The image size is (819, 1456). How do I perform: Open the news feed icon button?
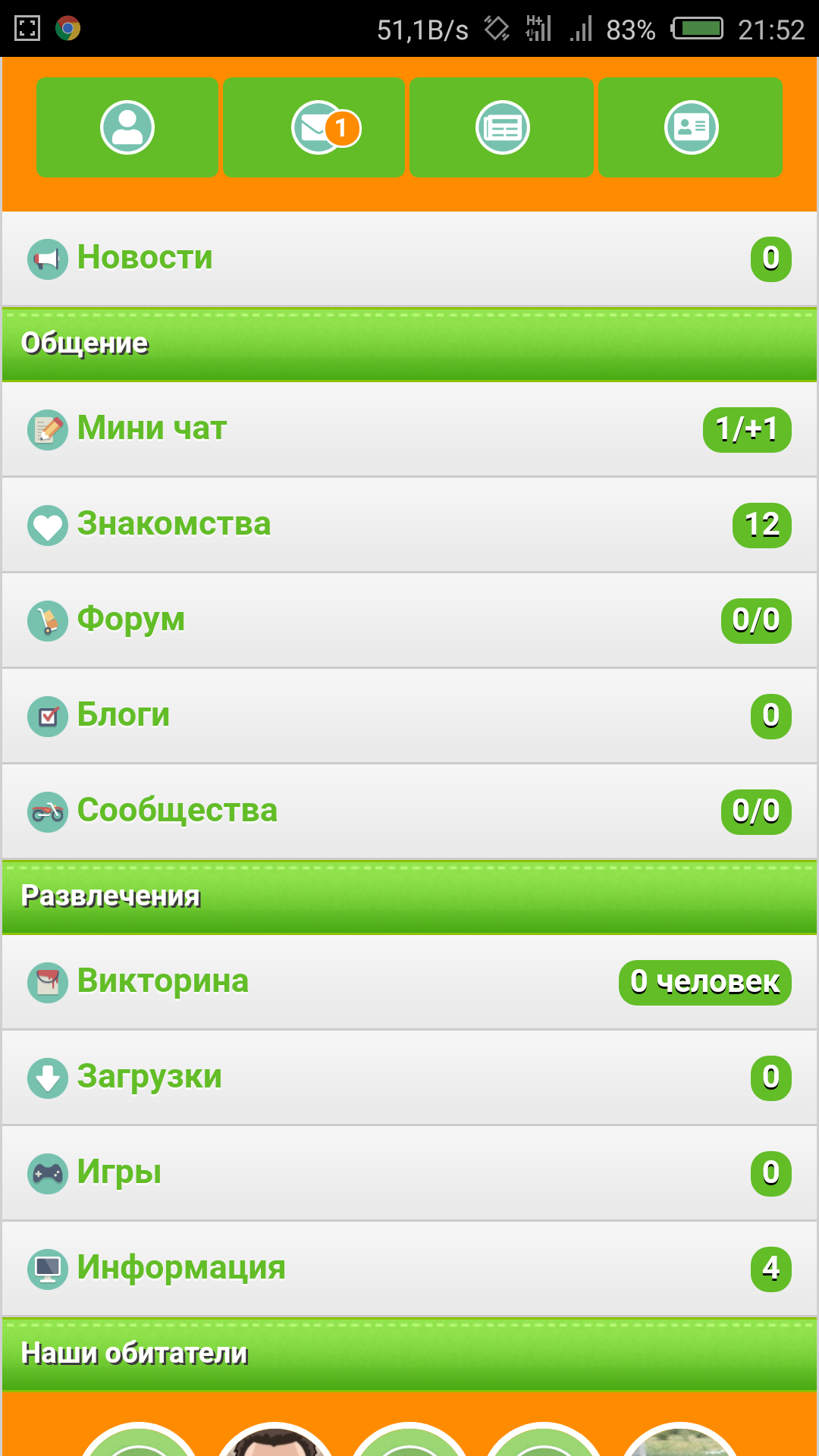point(502,127)
